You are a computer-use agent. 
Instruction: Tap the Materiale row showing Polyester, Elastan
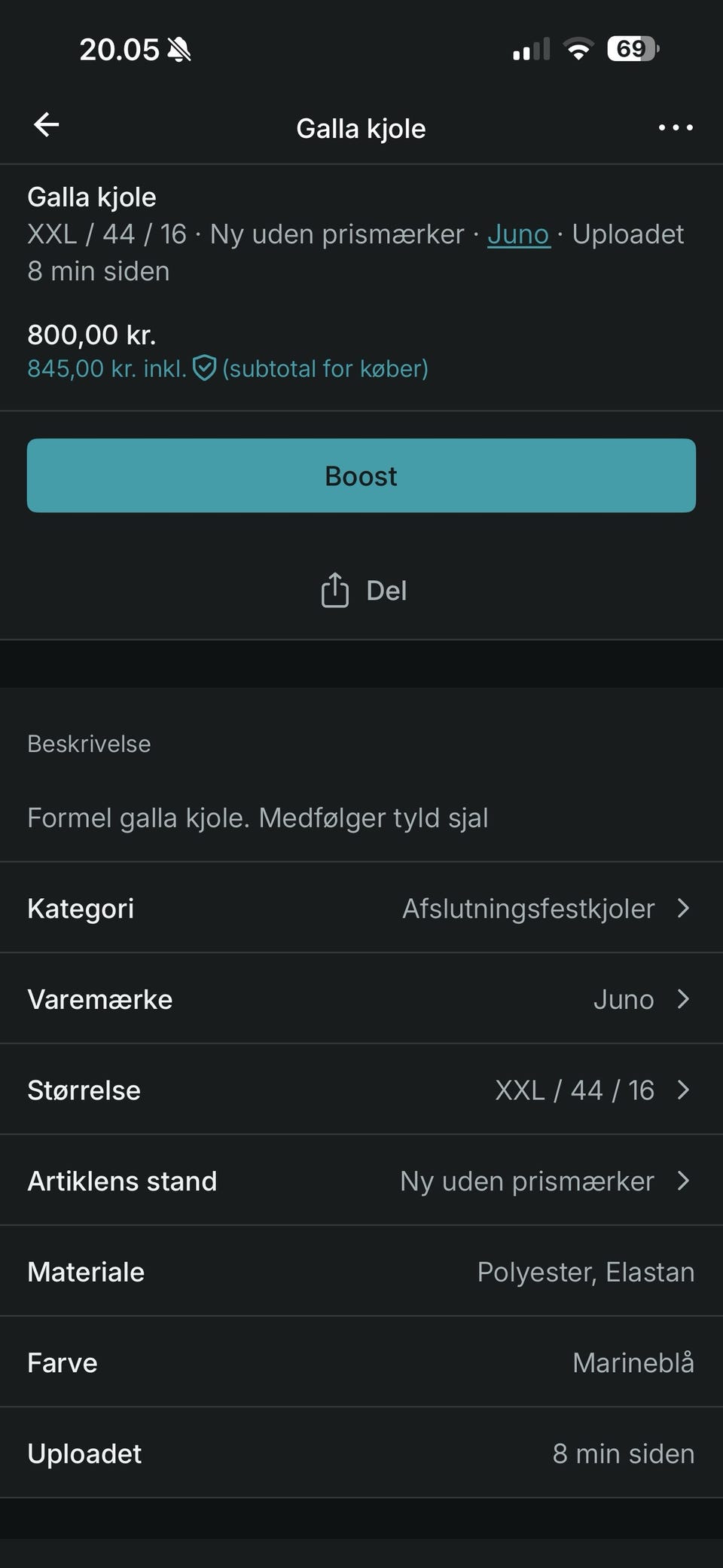[361, 1272]
